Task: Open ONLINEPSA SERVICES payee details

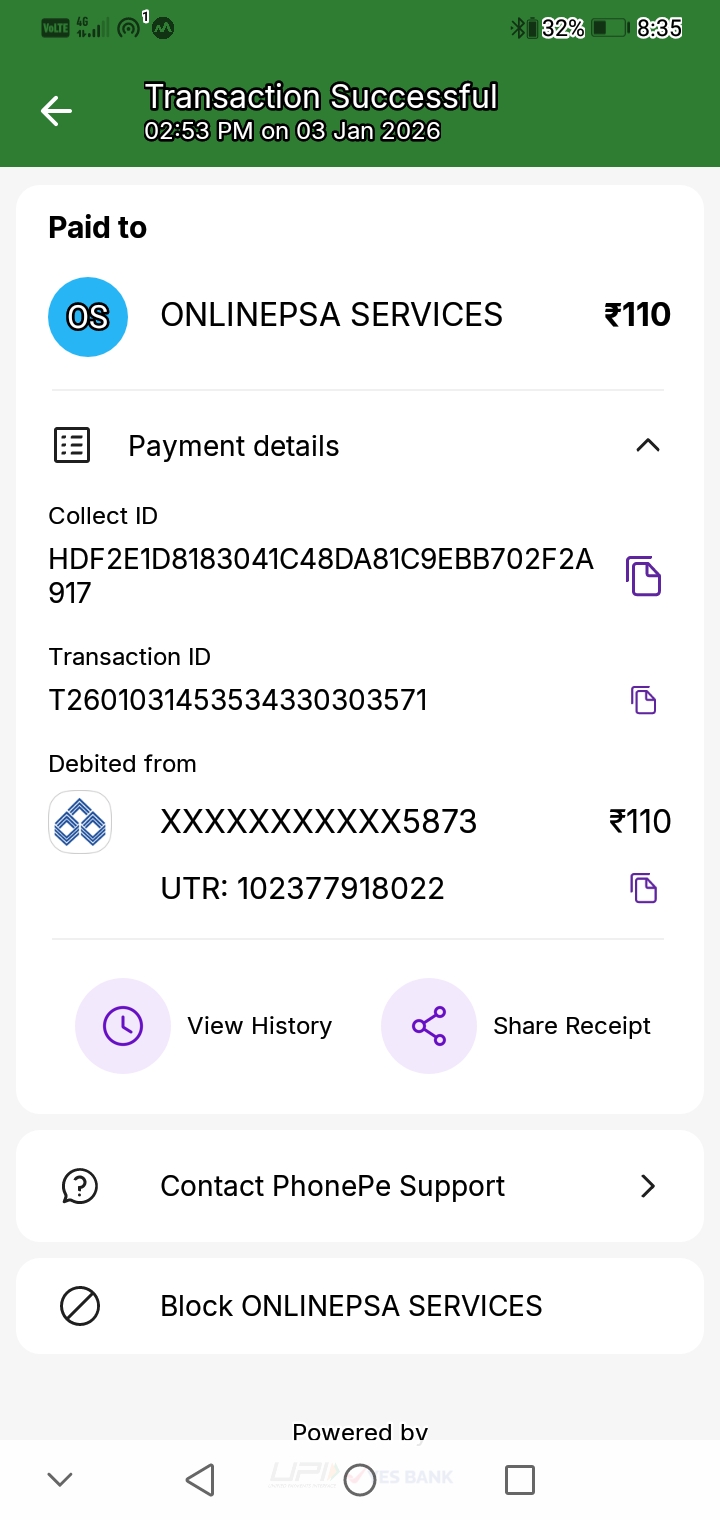Action: 331,316
